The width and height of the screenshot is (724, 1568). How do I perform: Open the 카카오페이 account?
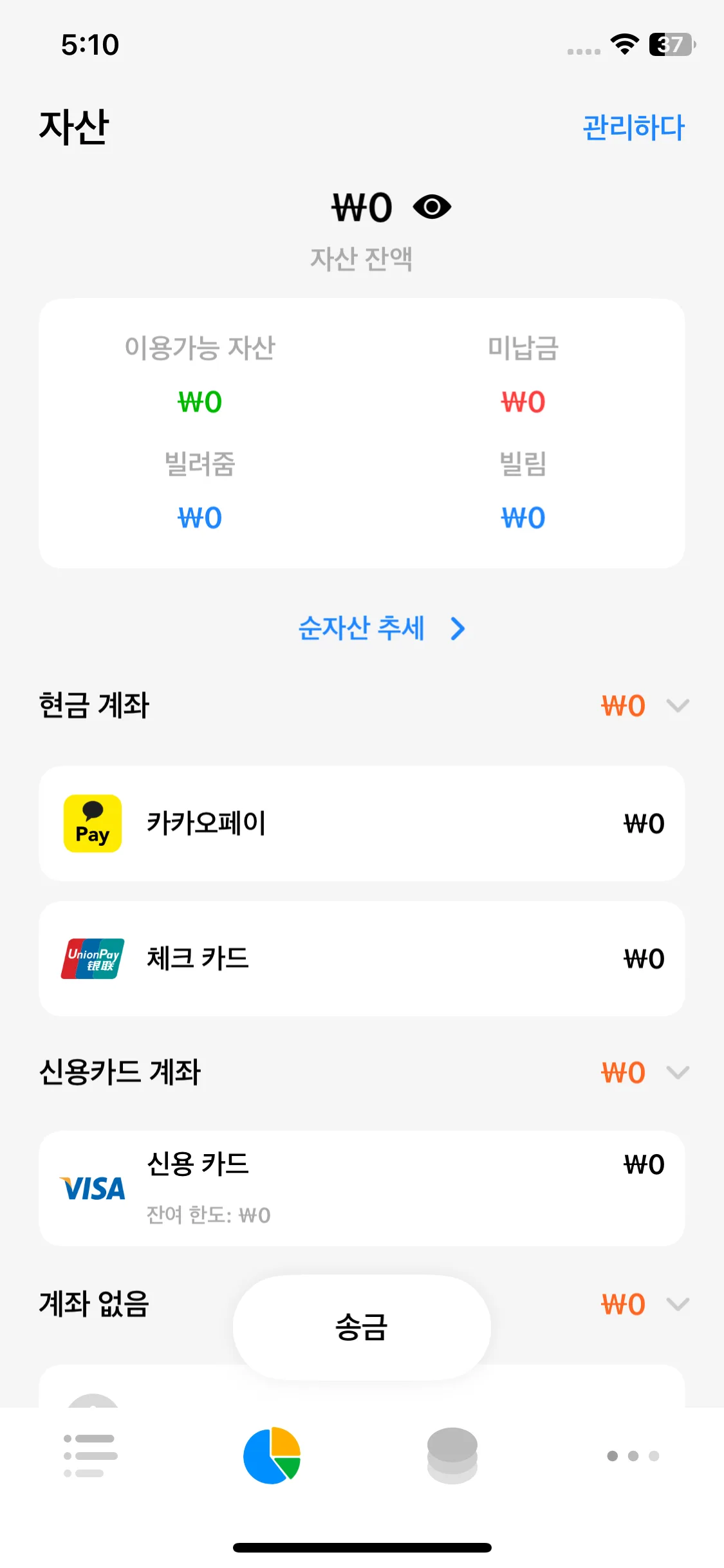click(362, 823)
